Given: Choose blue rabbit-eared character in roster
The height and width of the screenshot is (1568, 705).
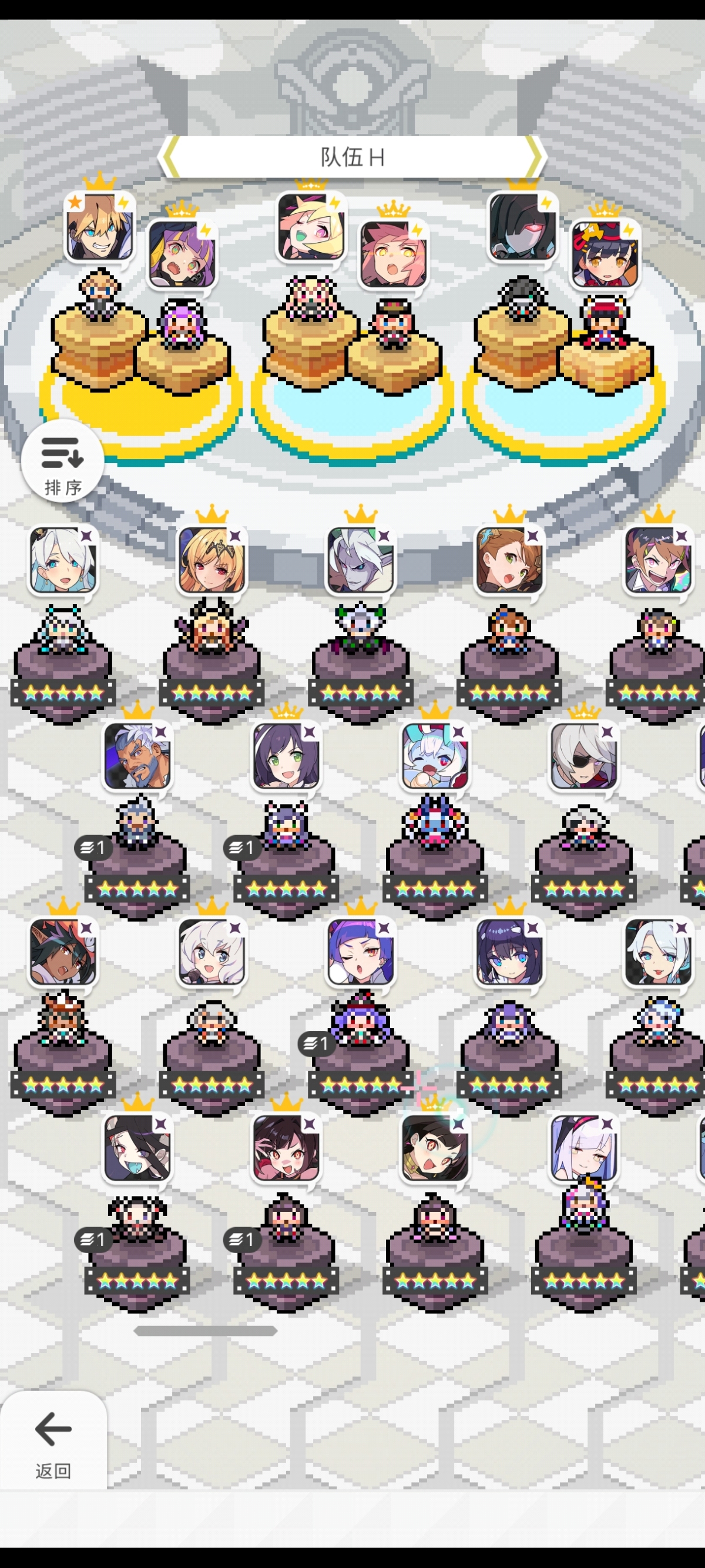Looking at the screenshot, I should (434, 756).
